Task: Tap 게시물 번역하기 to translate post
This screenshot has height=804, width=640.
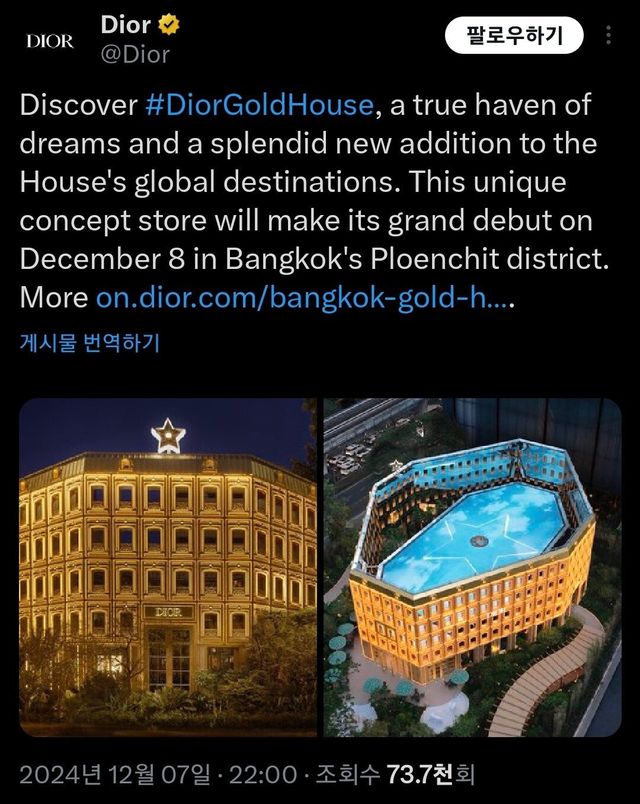Action: 89,344
